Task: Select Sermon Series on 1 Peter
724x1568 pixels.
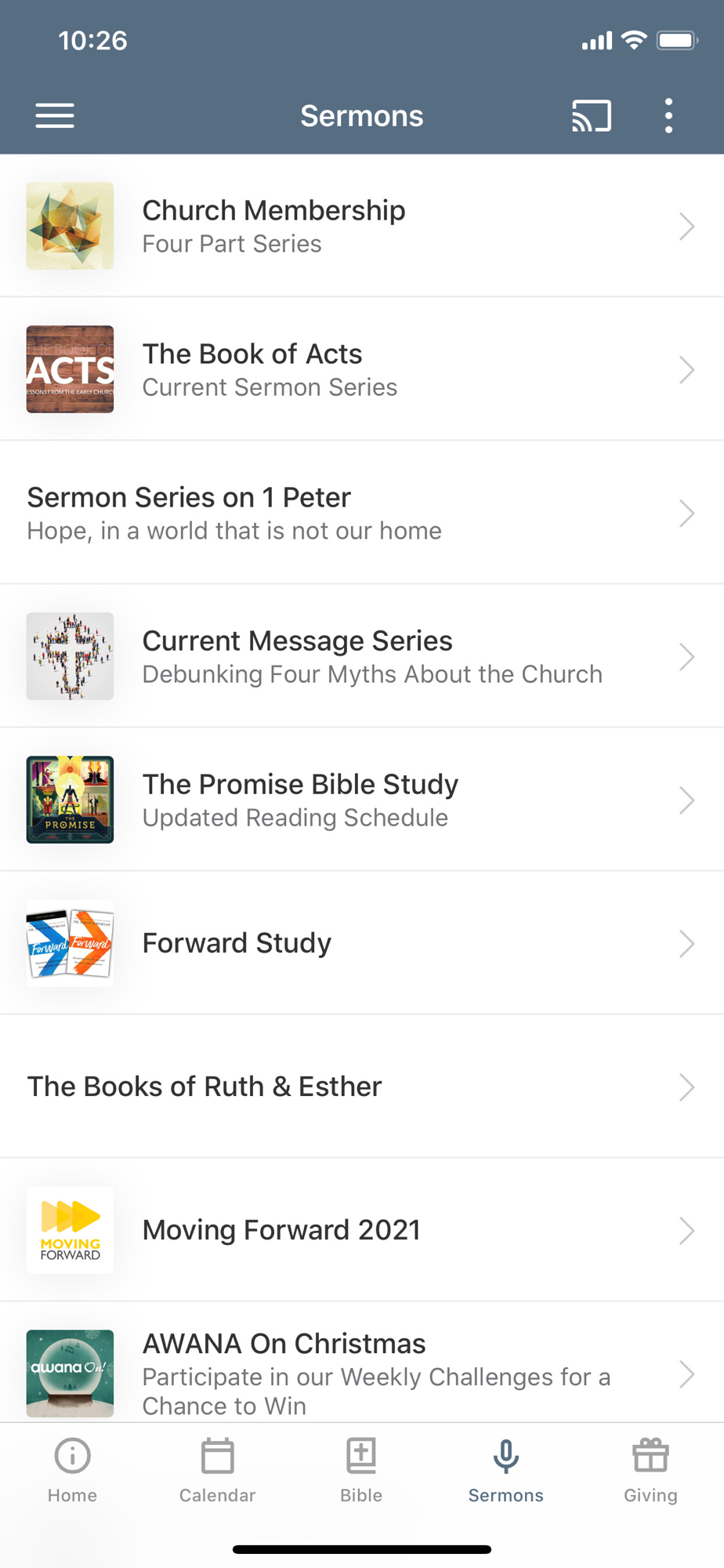Action: (x=360, y=513)
